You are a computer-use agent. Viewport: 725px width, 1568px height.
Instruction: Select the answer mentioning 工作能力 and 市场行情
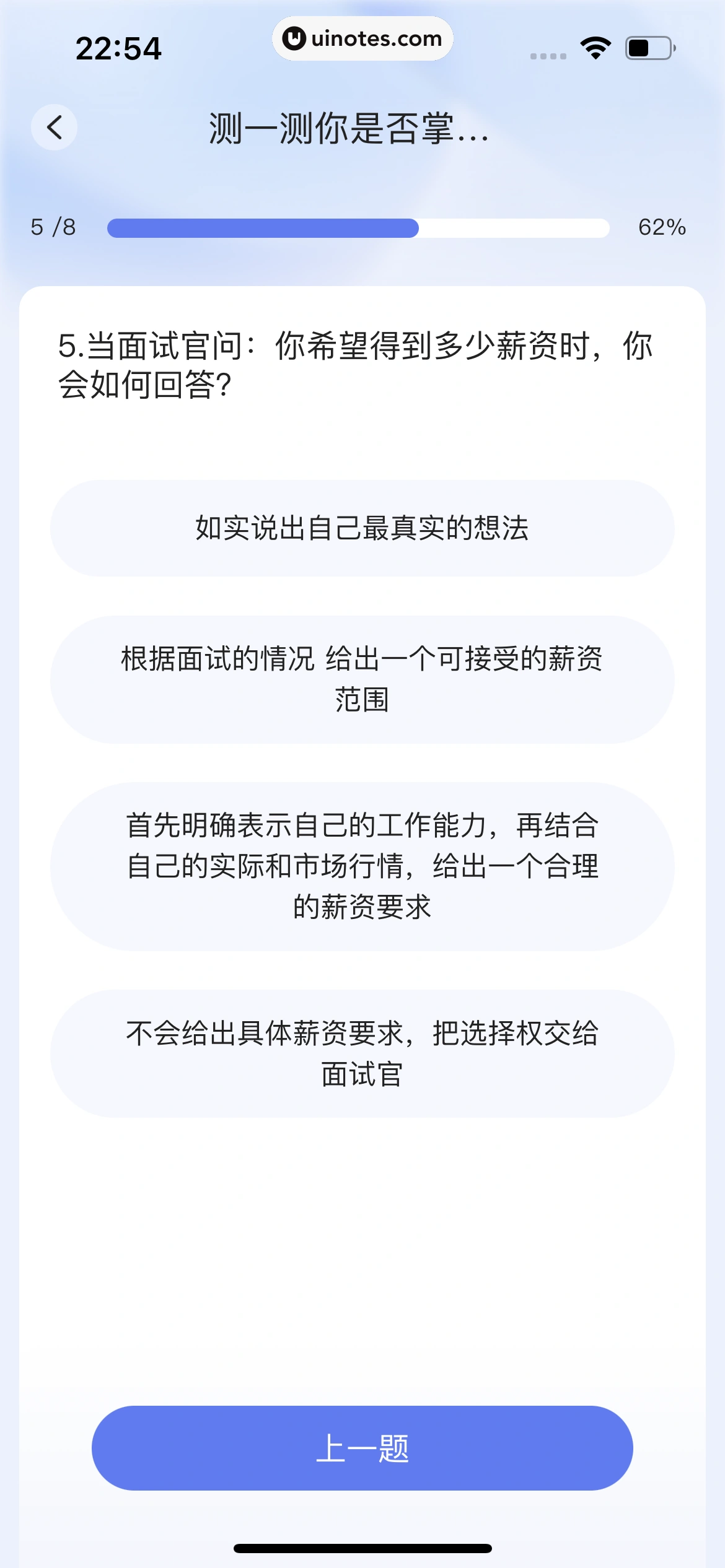point(362,865)
